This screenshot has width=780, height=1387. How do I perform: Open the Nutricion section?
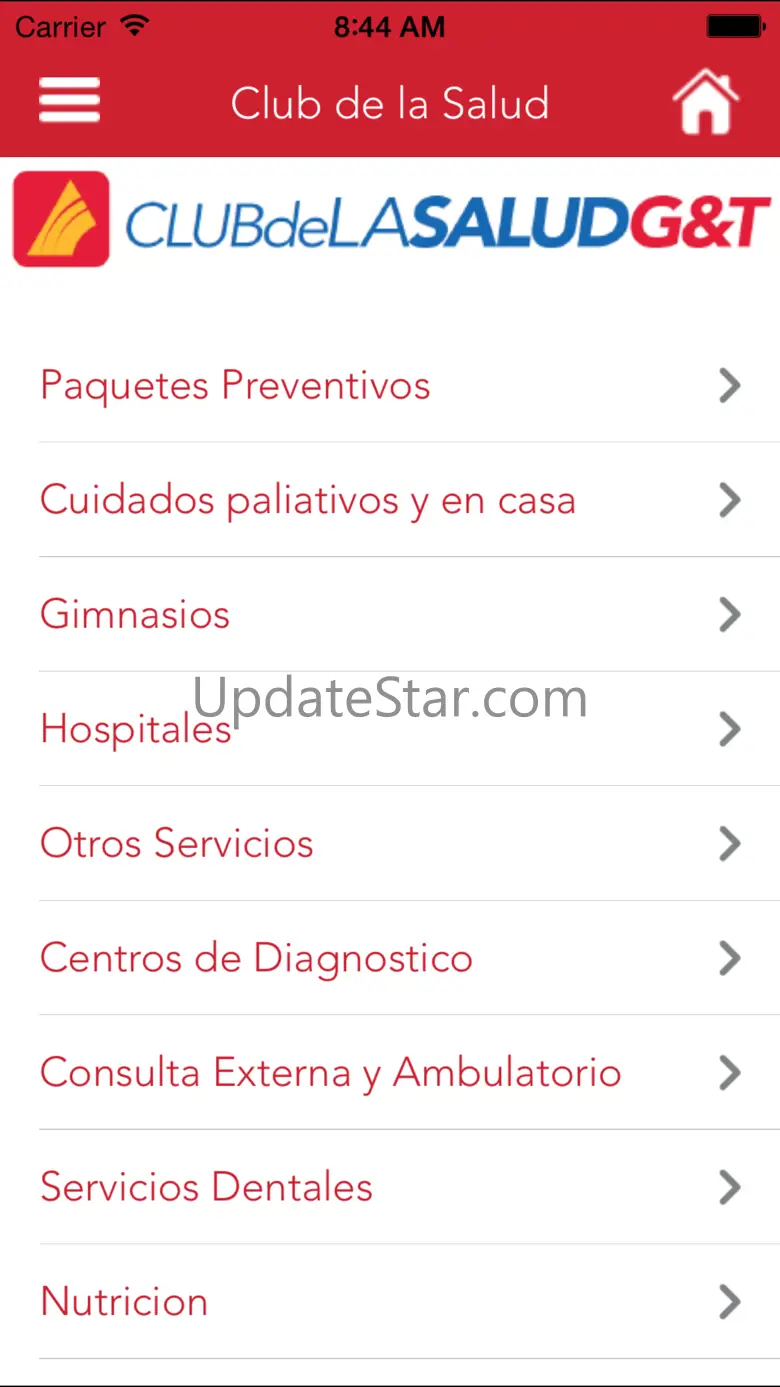pyautogui.click(x=390, y=1301)
